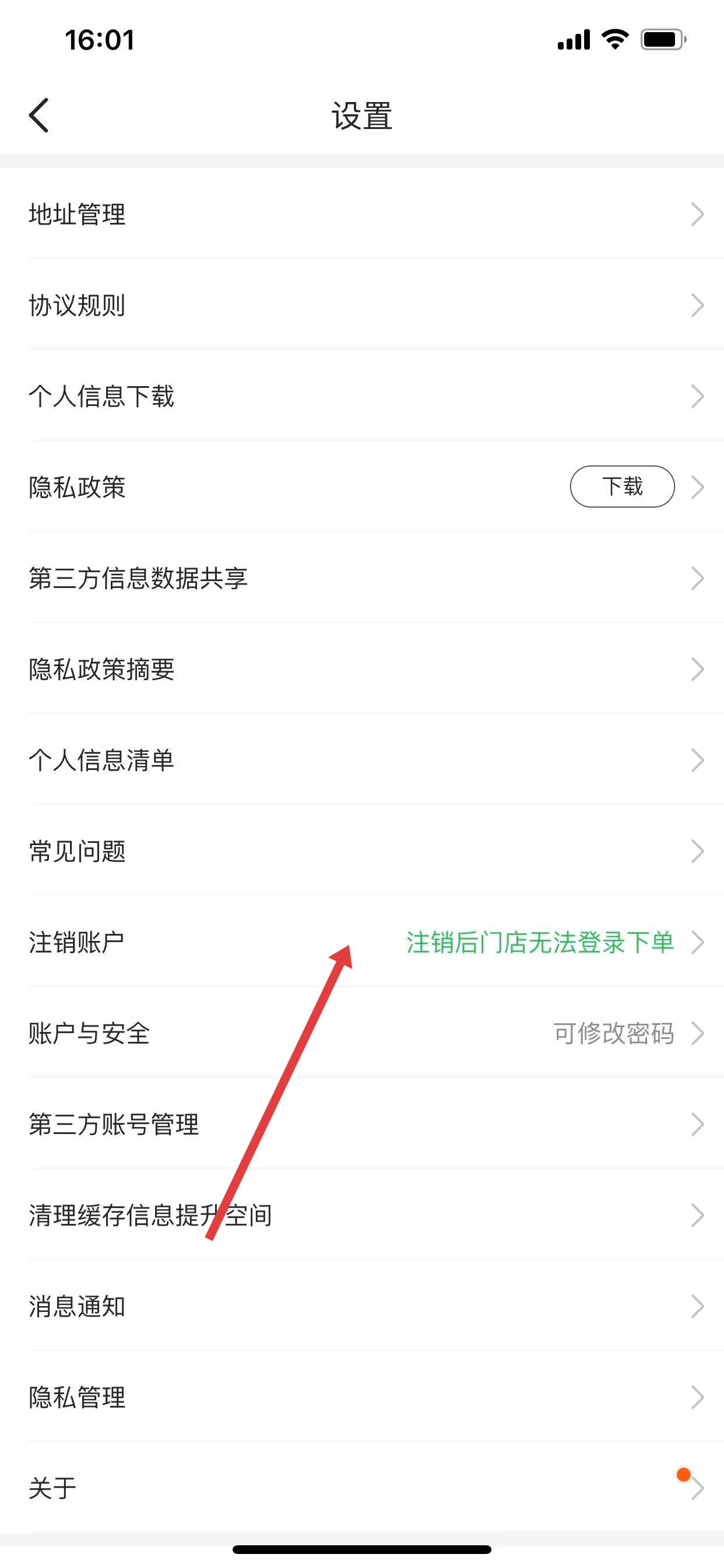Open 第三方账号管理
This screenshot has width=724, height=1568.
pos(114,1124)
